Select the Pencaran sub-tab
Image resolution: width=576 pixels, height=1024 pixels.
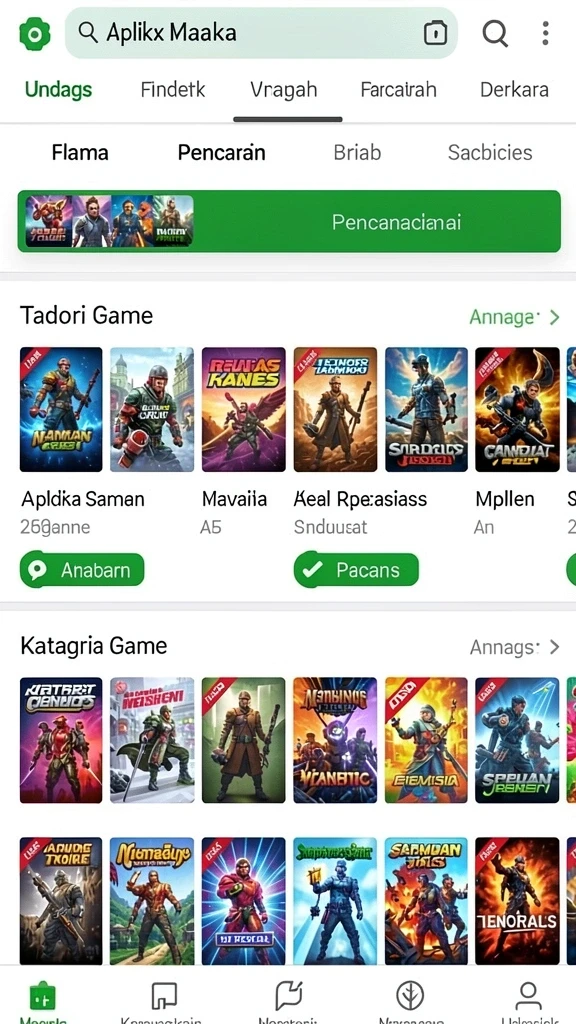click(221, 153)
